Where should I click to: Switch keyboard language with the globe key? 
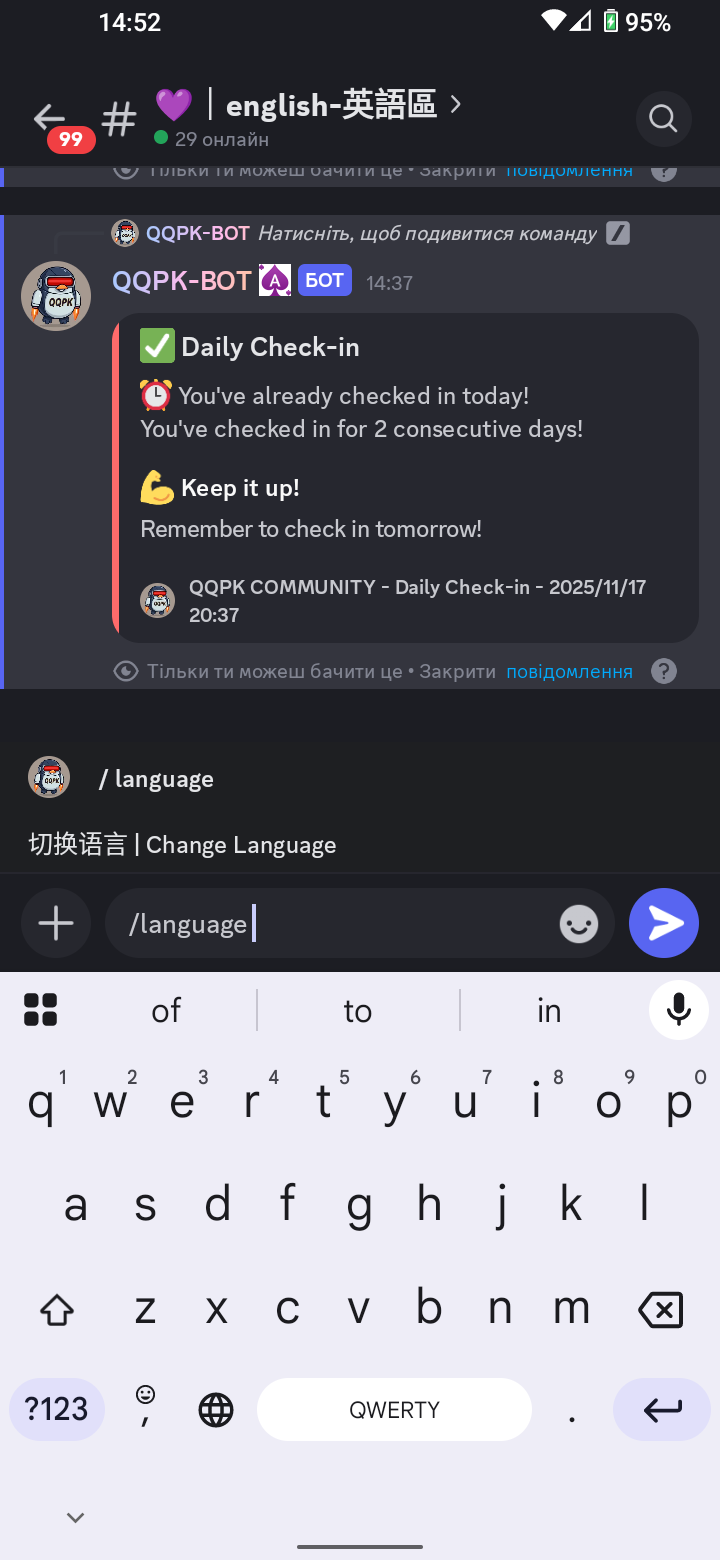[x=216, y=1410]
